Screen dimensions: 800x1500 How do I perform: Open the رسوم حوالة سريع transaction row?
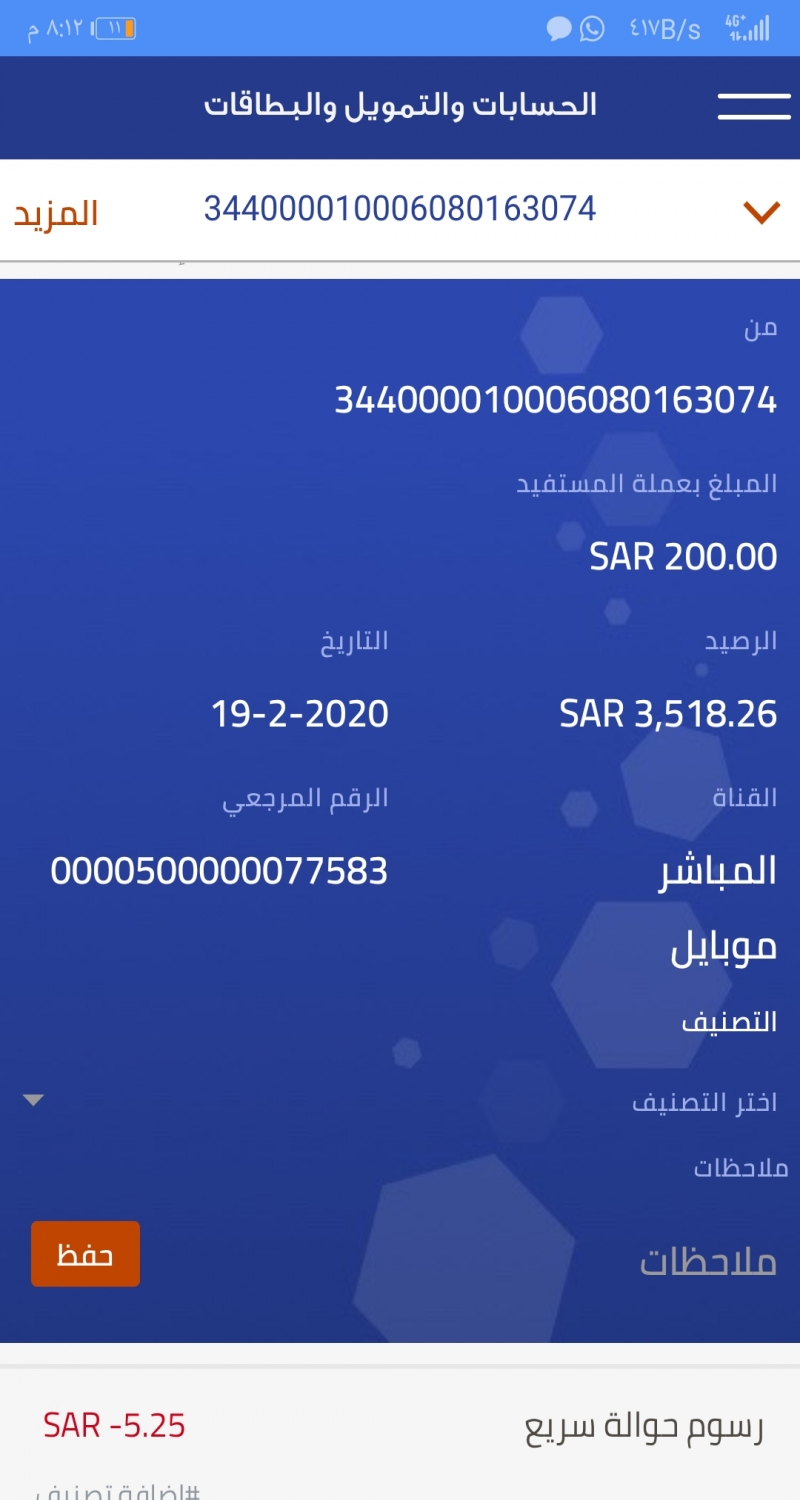400,1428
